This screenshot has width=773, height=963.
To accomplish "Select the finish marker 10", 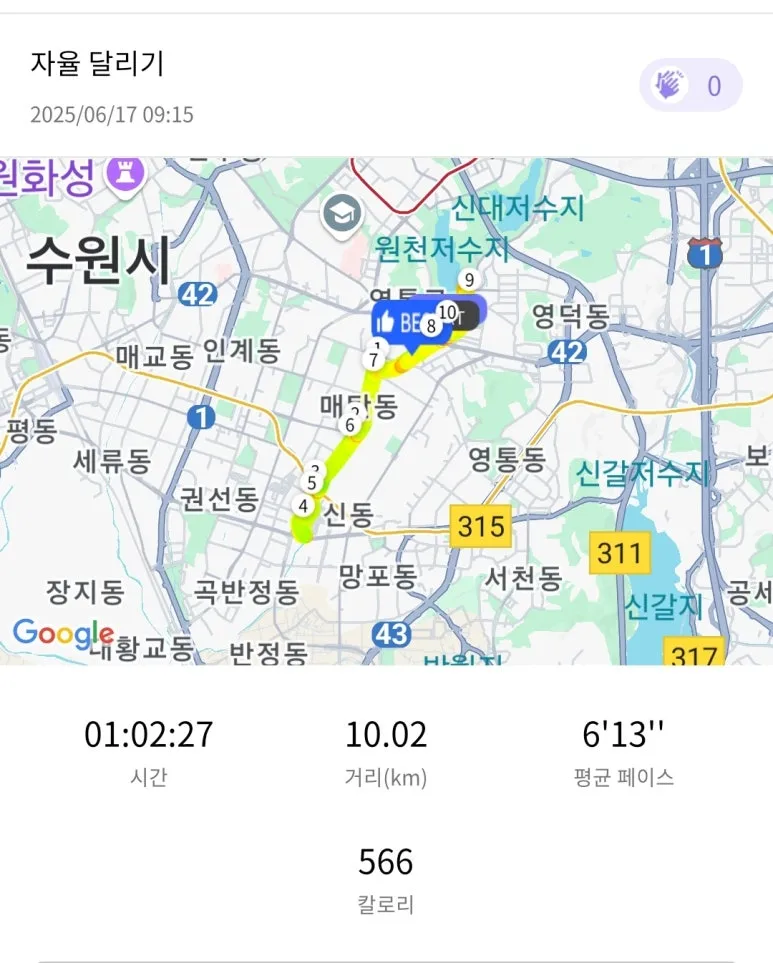I will tap(448, 313).
